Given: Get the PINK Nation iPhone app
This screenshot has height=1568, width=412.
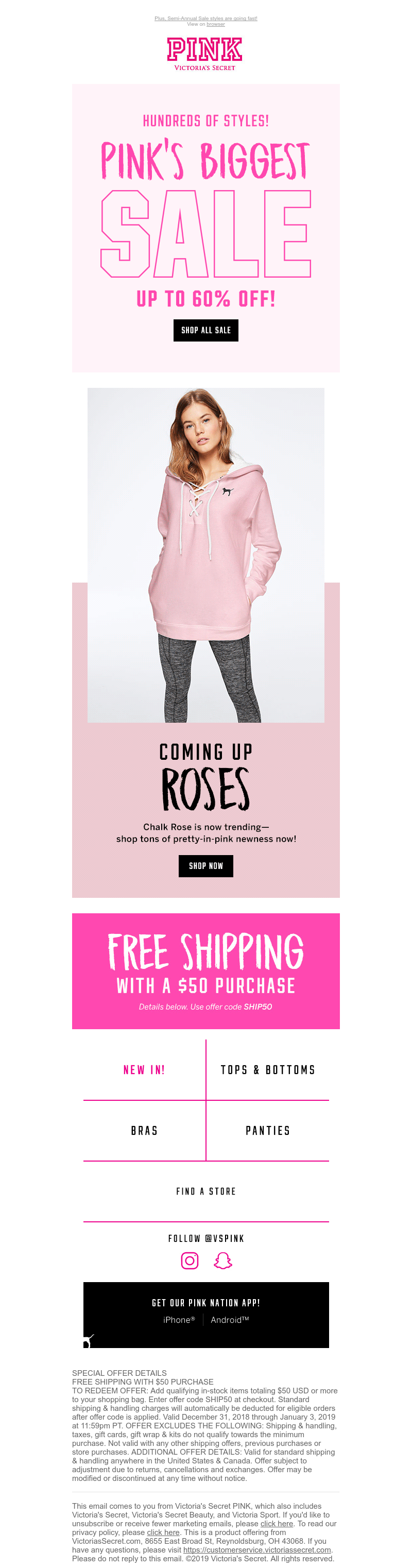Looking at the screenshot, I should (179, 1320).
